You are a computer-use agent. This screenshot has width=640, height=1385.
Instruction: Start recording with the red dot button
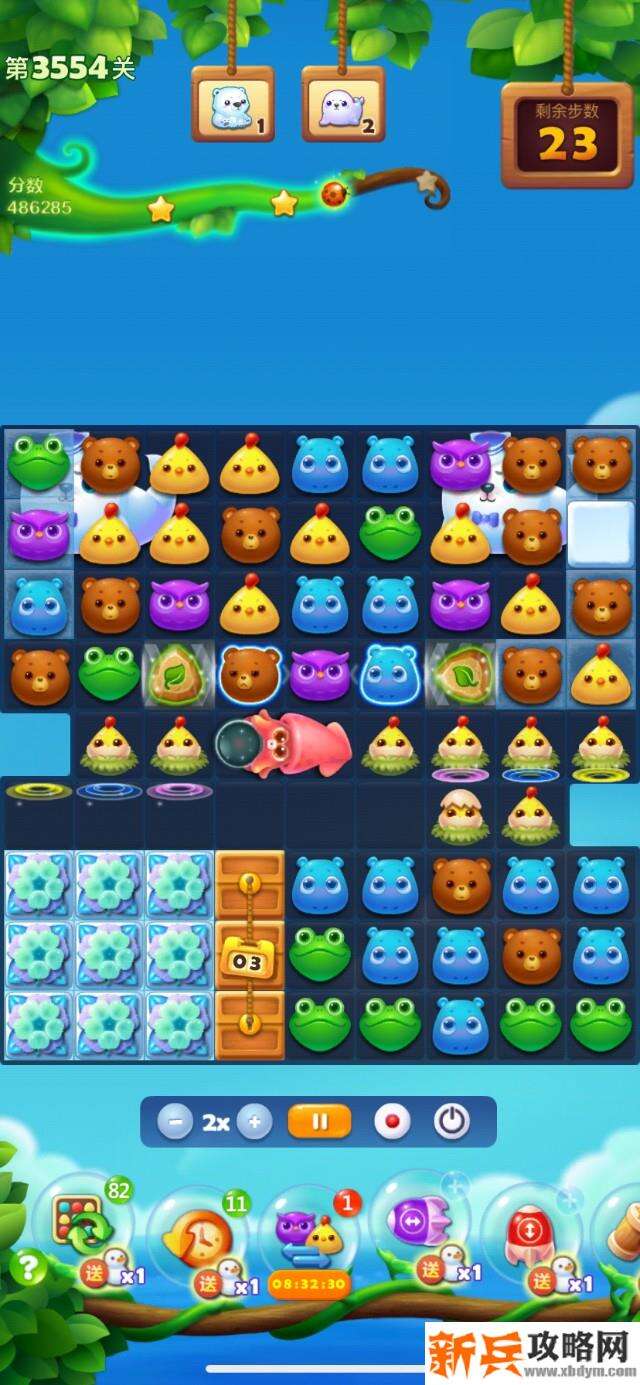[392, 1122]
